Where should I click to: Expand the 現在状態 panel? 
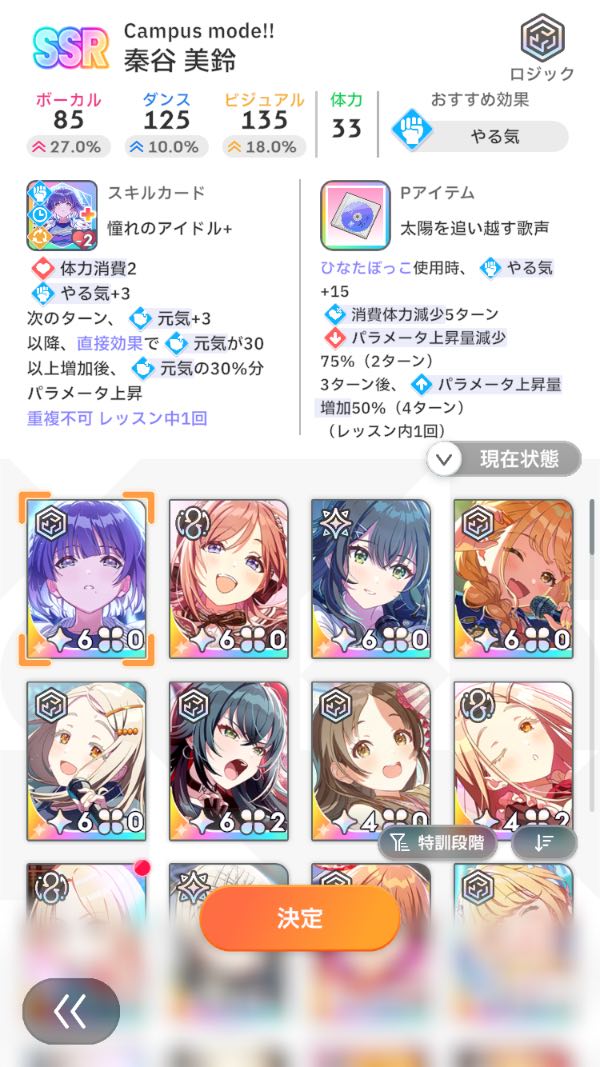pyautogui.click(x=504, y=459)
